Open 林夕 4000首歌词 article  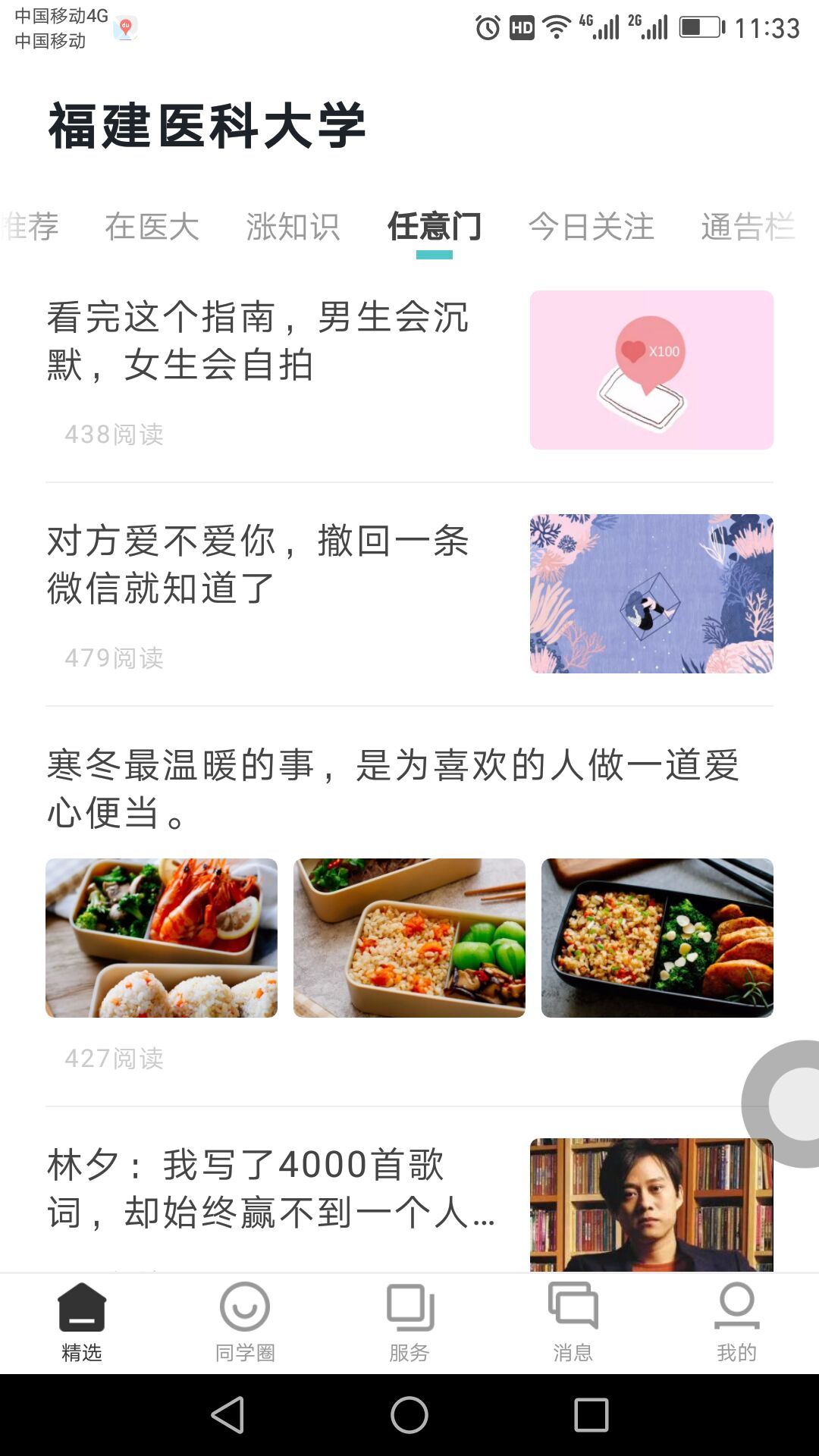(271, 1188)
